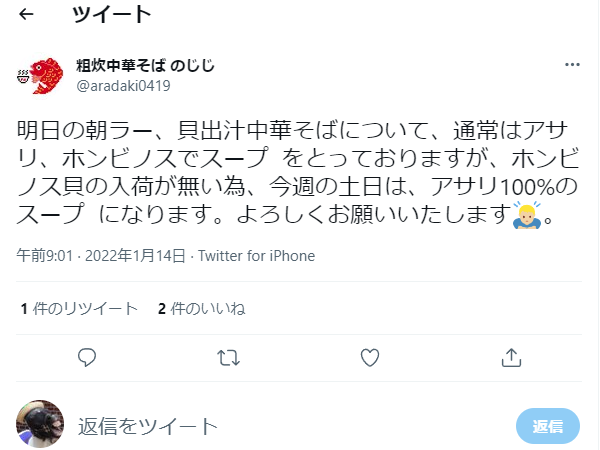
Task: Retweet this tweet
Action: (228, 357)
